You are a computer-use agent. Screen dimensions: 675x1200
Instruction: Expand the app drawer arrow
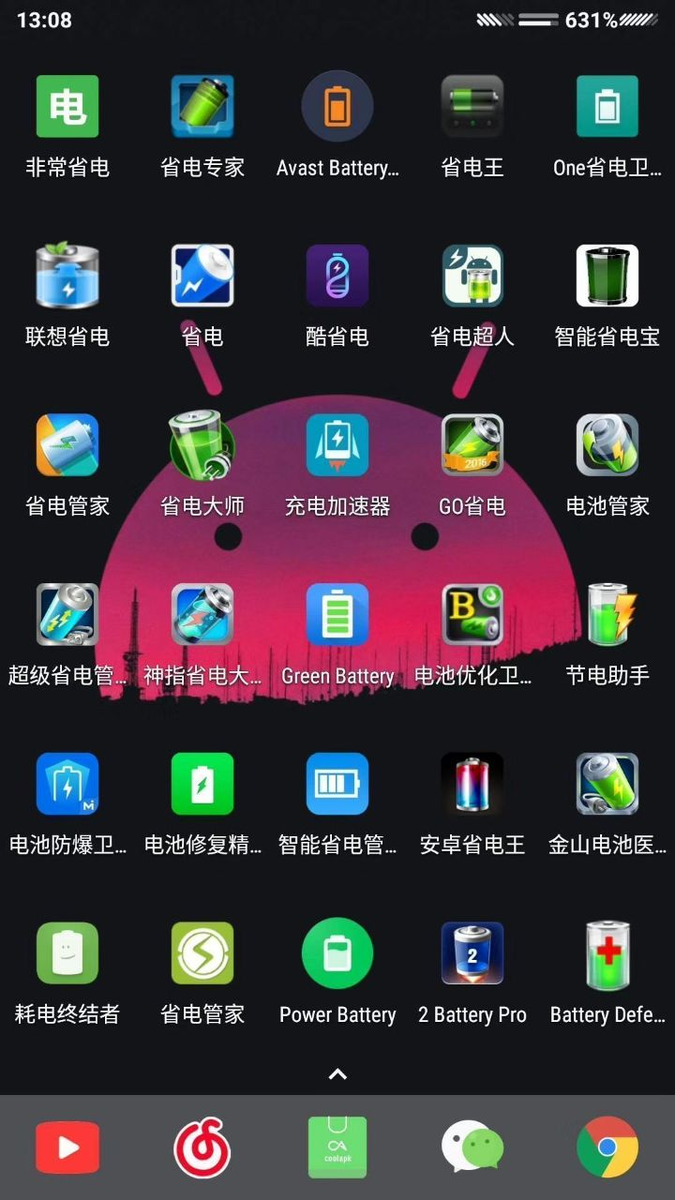point(338,1074)
